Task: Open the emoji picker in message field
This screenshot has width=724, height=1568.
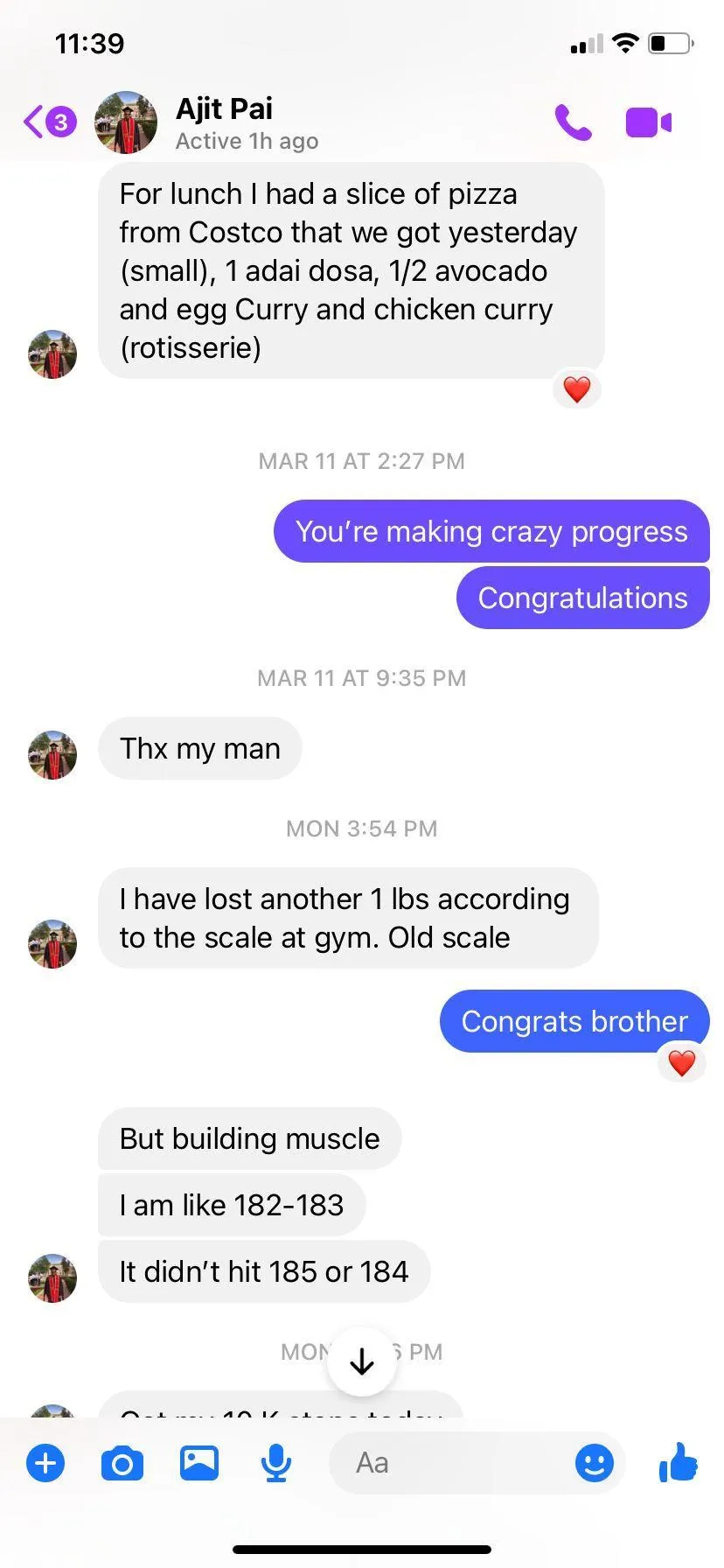Action: point(595,1463)
